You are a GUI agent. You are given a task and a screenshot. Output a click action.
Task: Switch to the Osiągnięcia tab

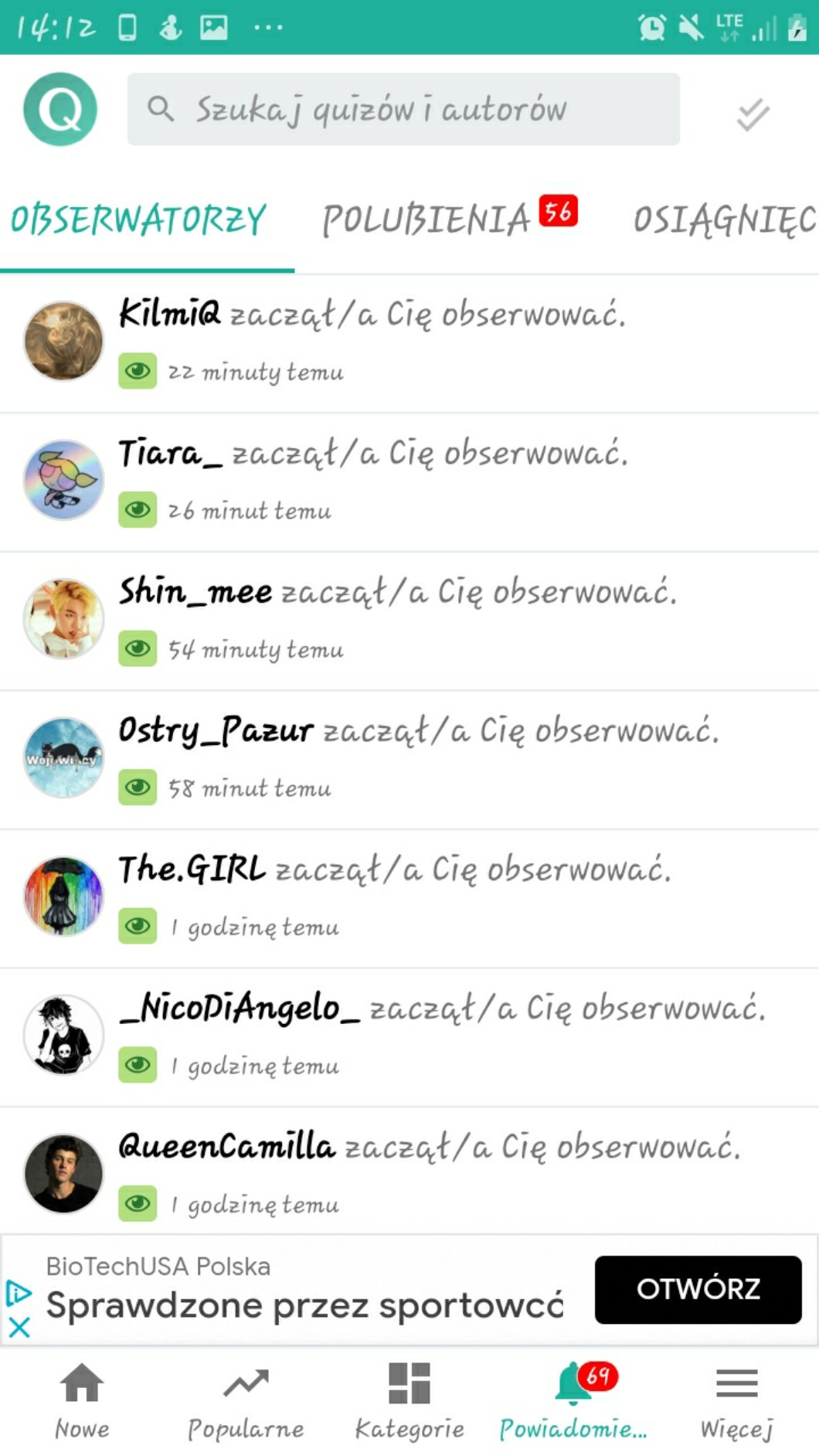pos(724,219)
